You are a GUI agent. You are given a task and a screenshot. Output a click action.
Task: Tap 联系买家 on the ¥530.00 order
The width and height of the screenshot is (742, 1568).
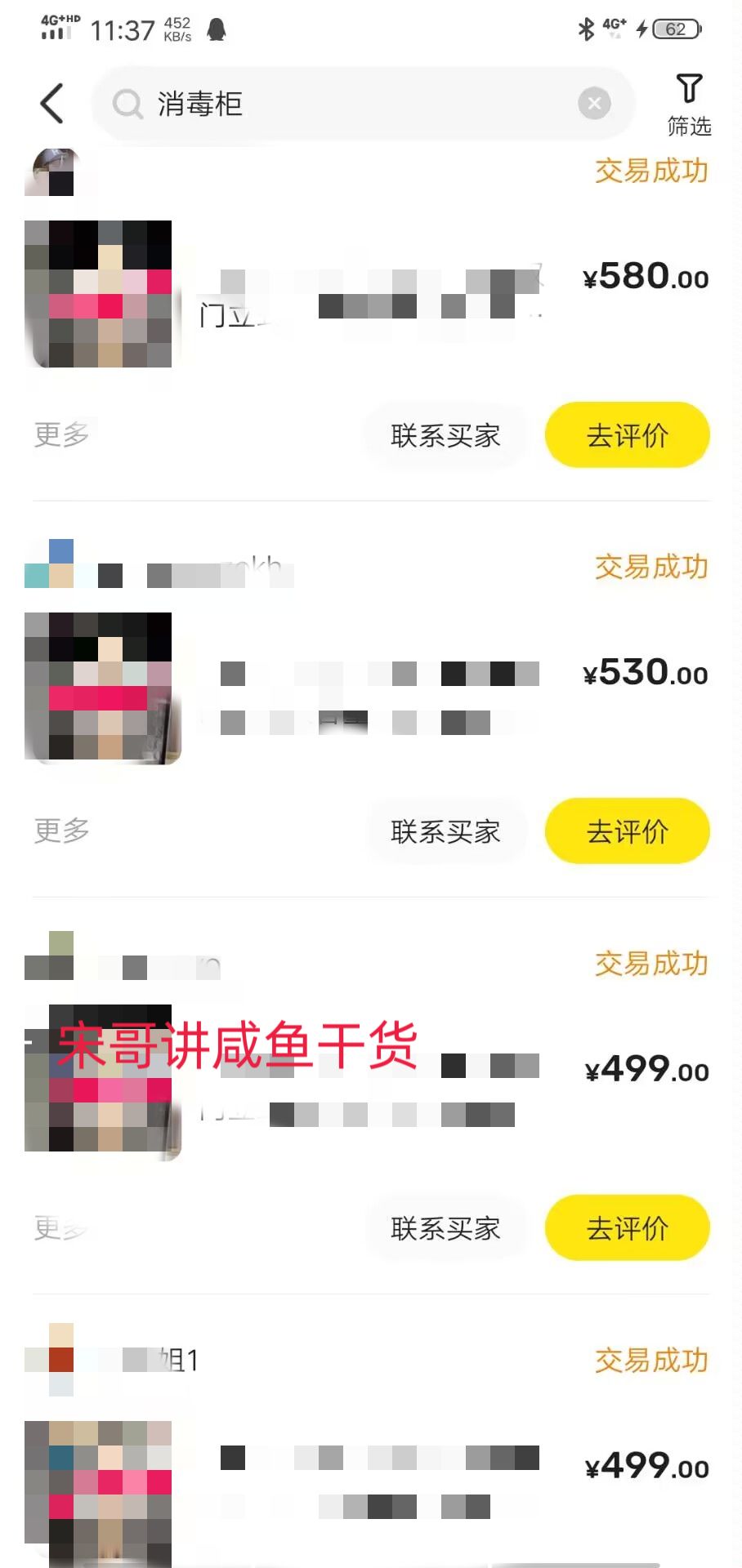click(445, 831)
